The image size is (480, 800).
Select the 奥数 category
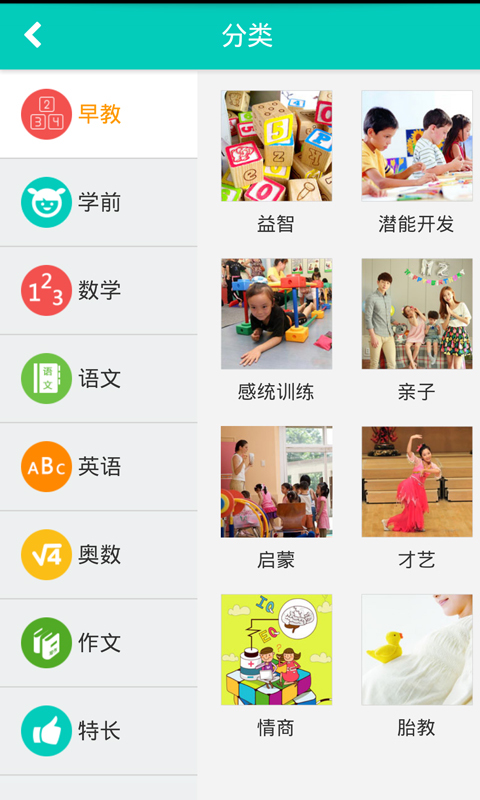98,555
